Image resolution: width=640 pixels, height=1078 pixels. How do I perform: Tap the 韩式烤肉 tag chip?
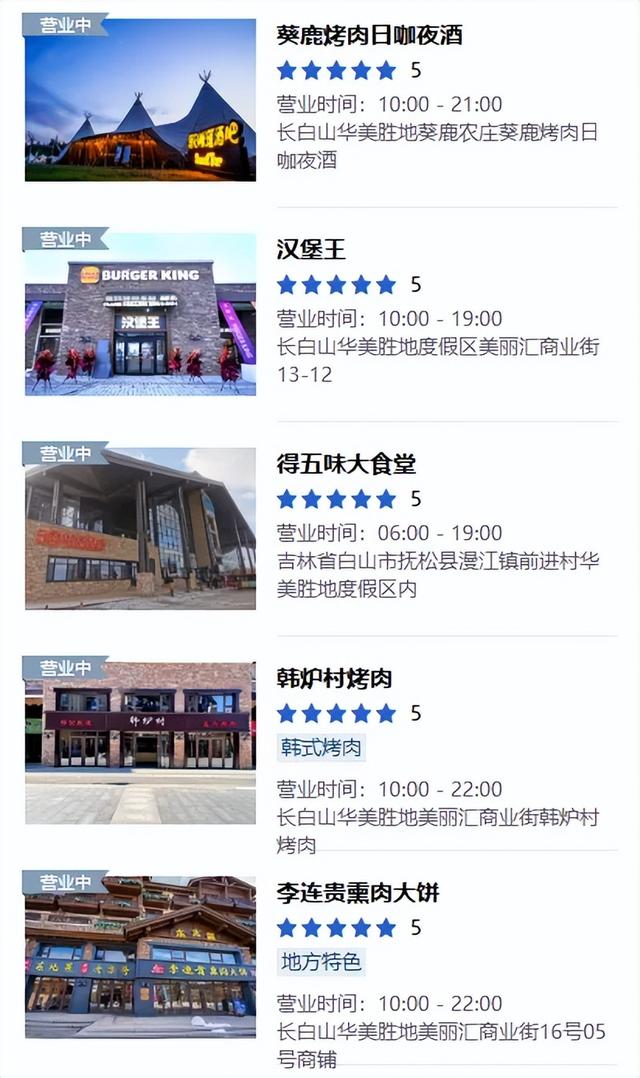click(x=321, y=748)
